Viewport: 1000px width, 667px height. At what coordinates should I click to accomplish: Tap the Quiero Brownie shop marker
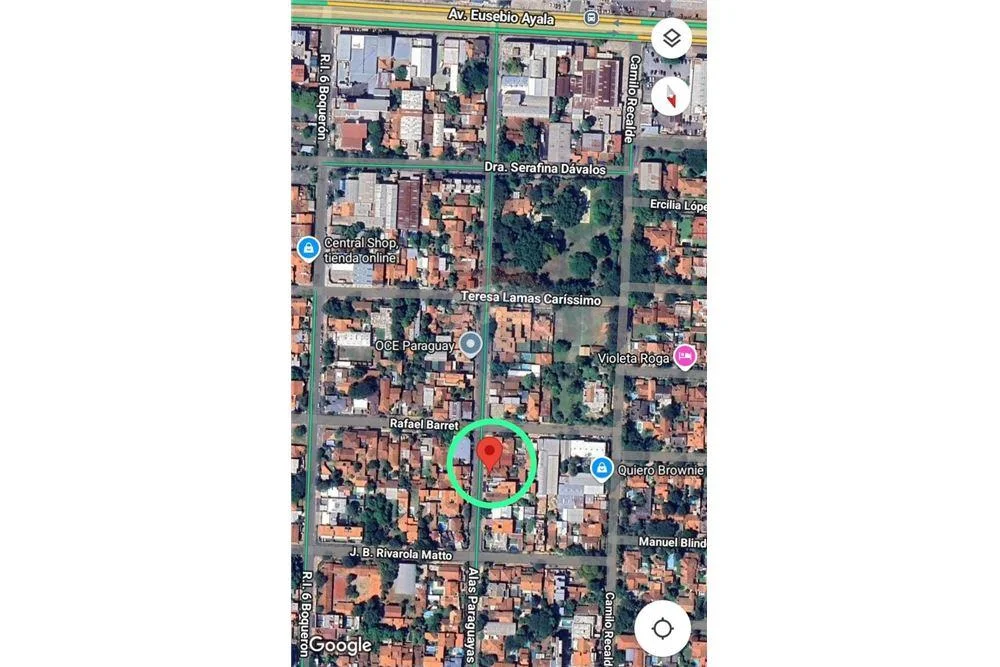601,468
